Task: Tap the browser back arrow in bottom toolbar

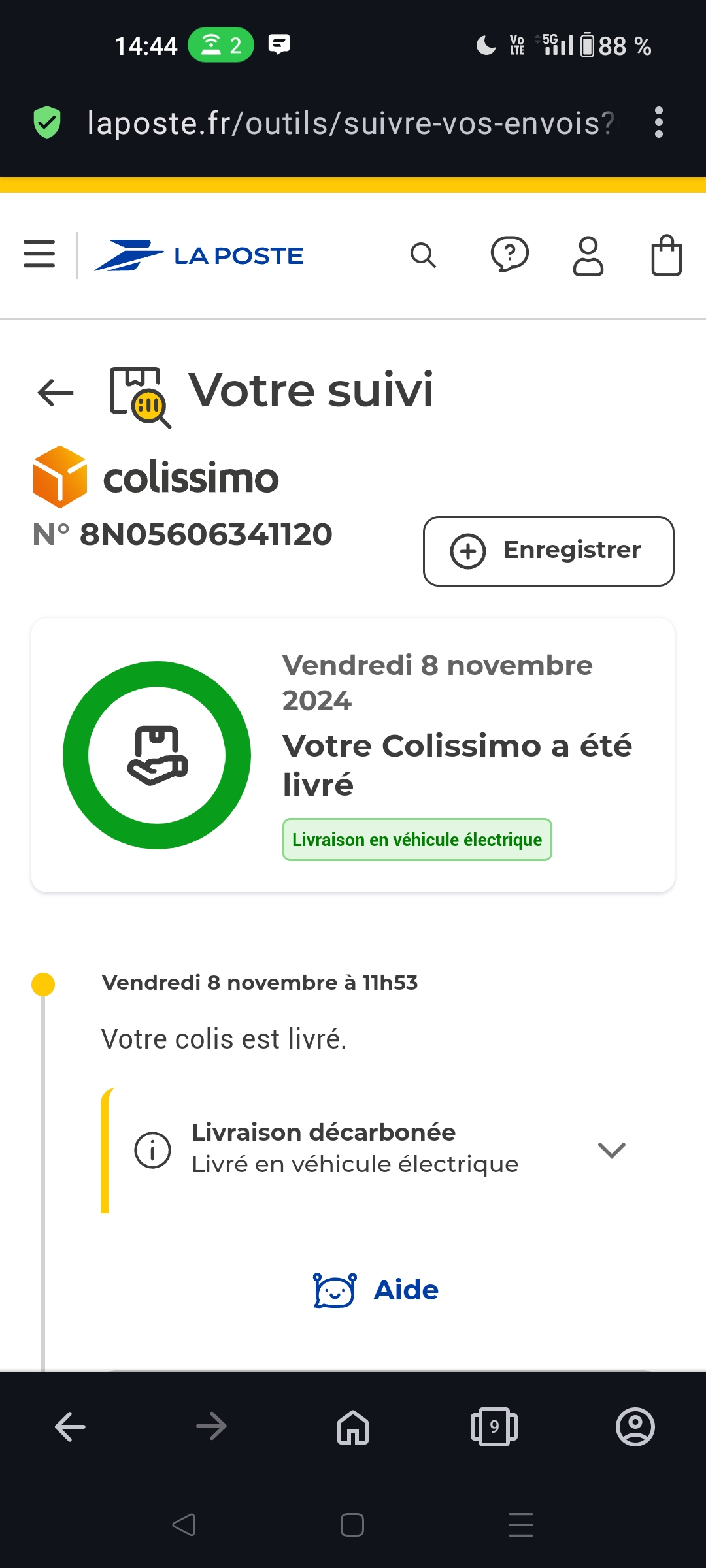Action: click(71, 1427)
